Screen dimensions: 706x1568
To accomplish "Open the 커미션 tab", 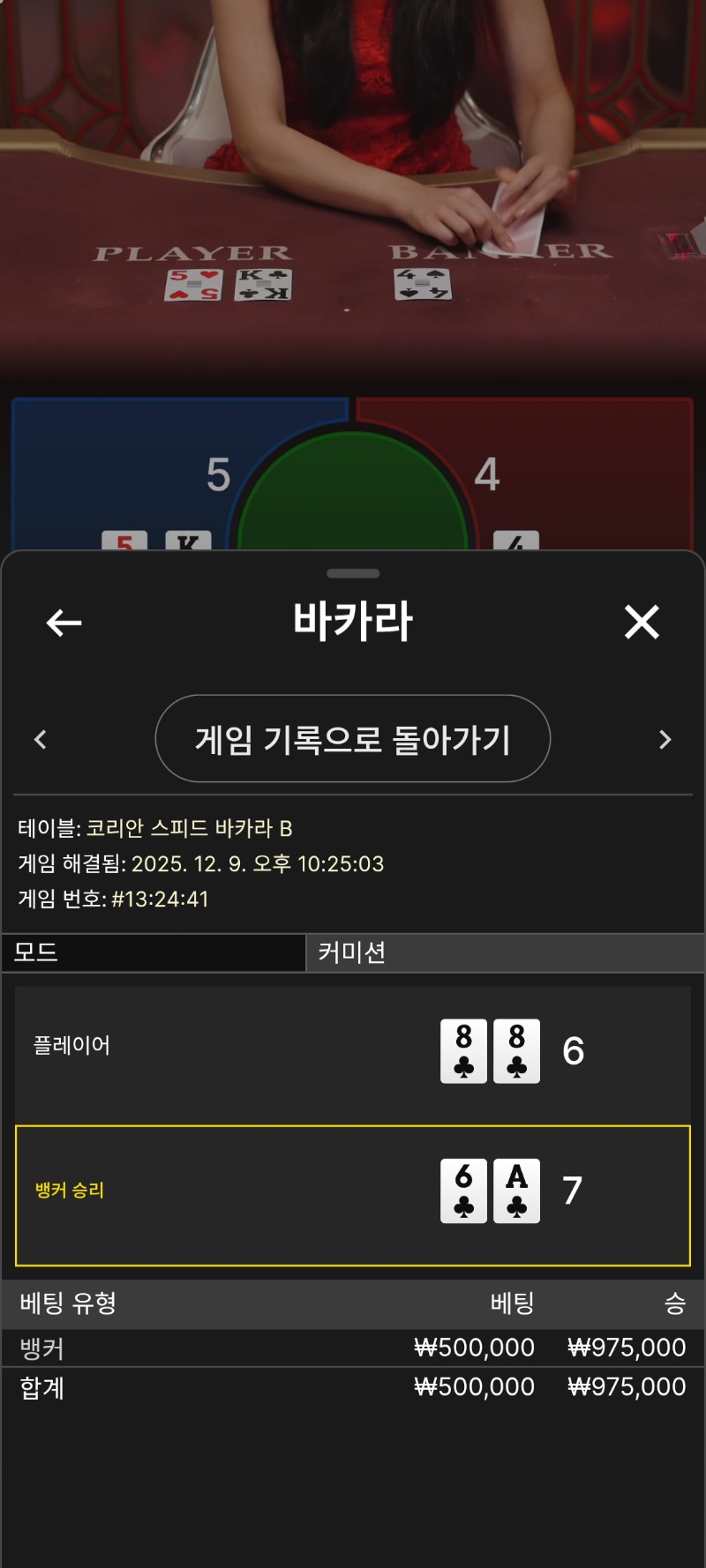I will (x=507, y=952).
